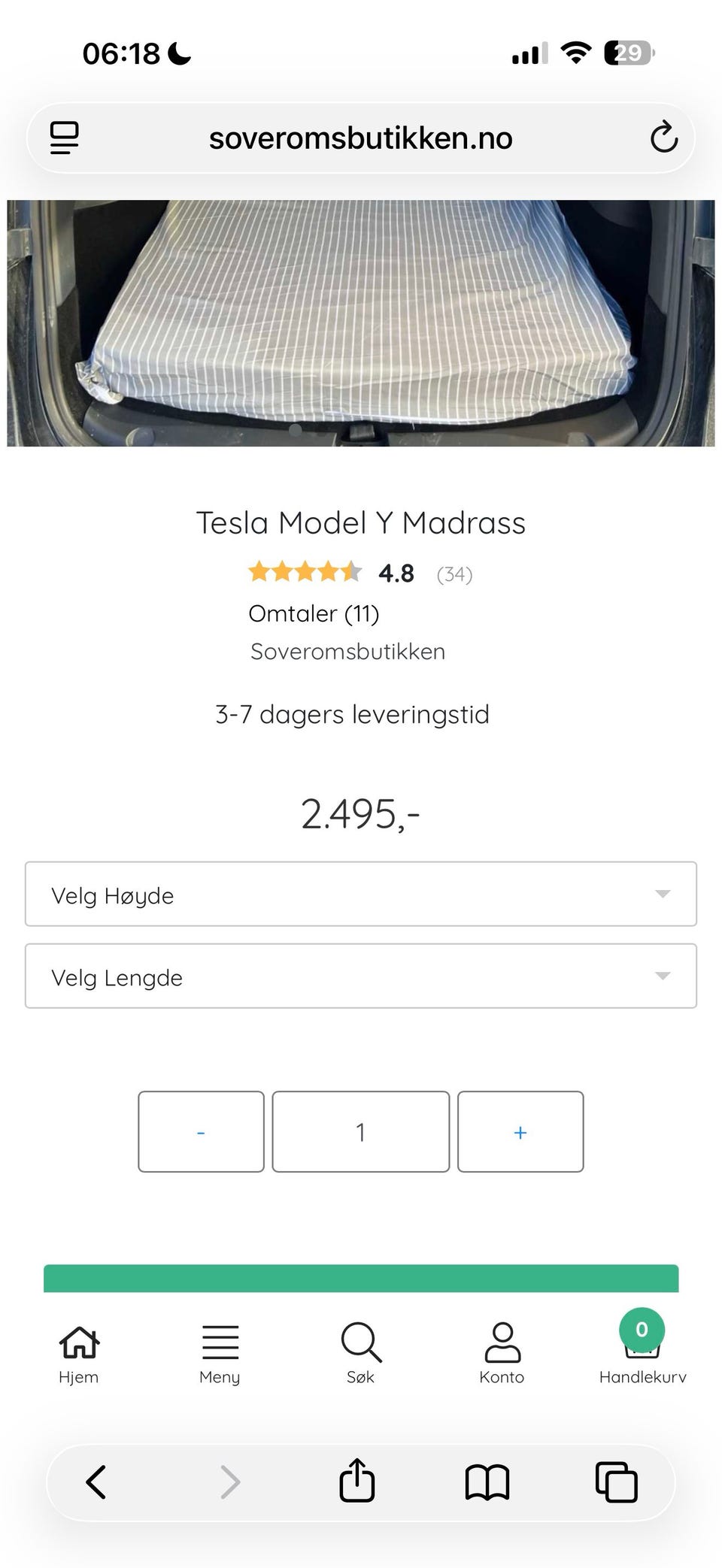Viewport: 722px width, 1568px height.
Task: Go to the Hjem tab
Action: coord(79,1354)
